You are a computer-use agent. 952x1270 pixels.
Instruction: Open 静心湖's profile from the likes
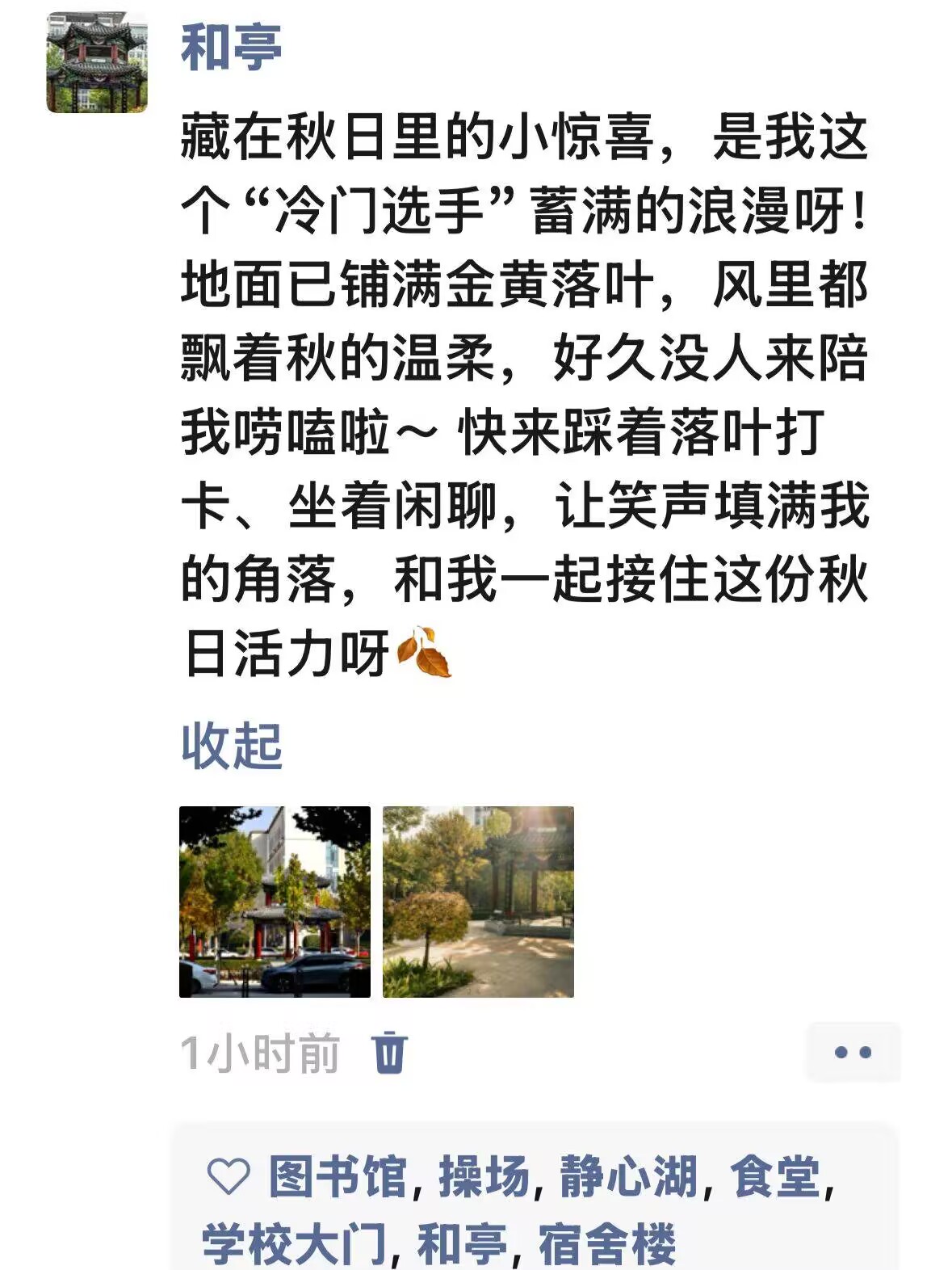[628, 1176]
